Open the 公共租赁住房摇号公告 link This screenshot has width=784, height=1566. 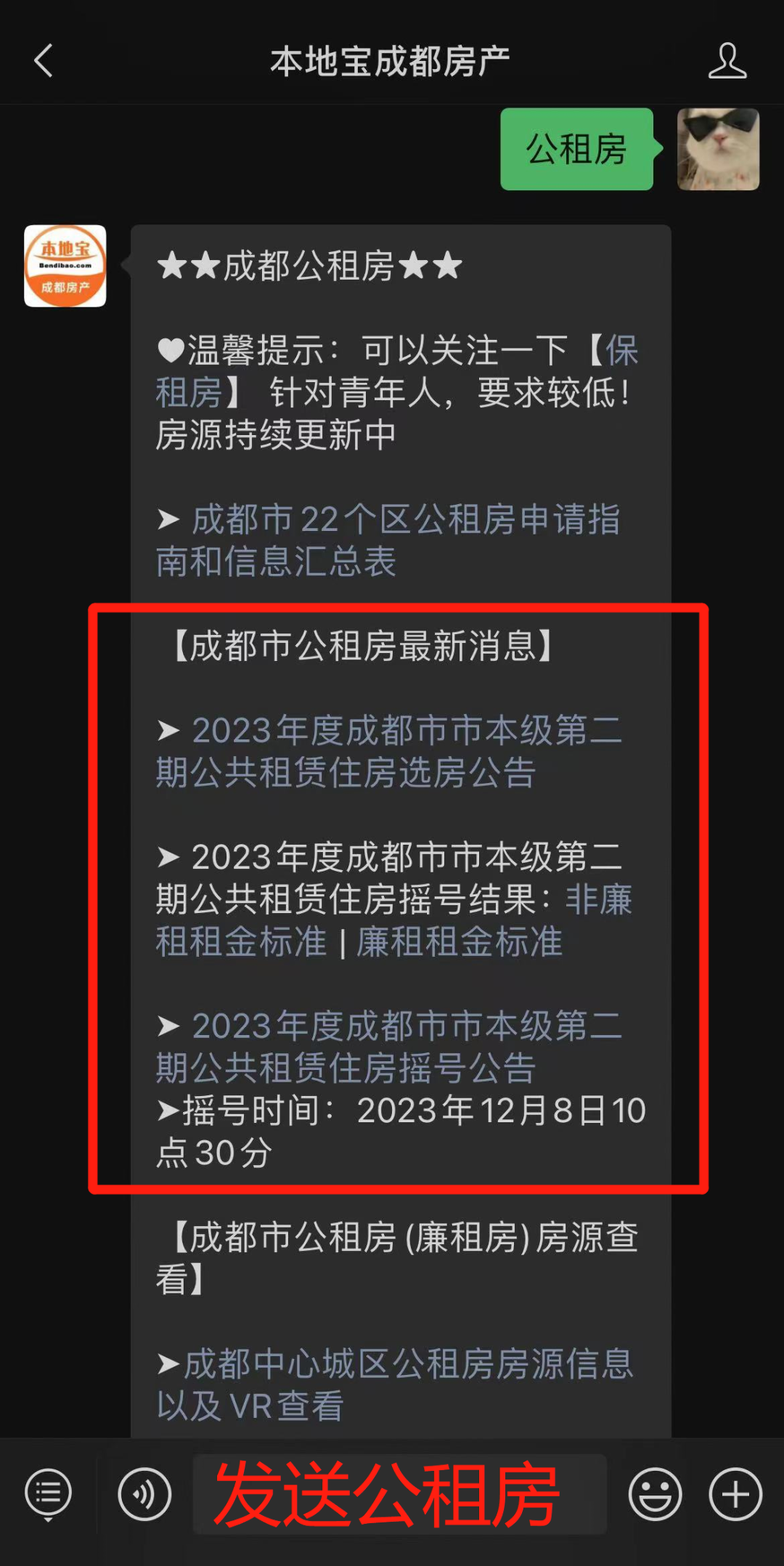click(x=389, y=1047)
